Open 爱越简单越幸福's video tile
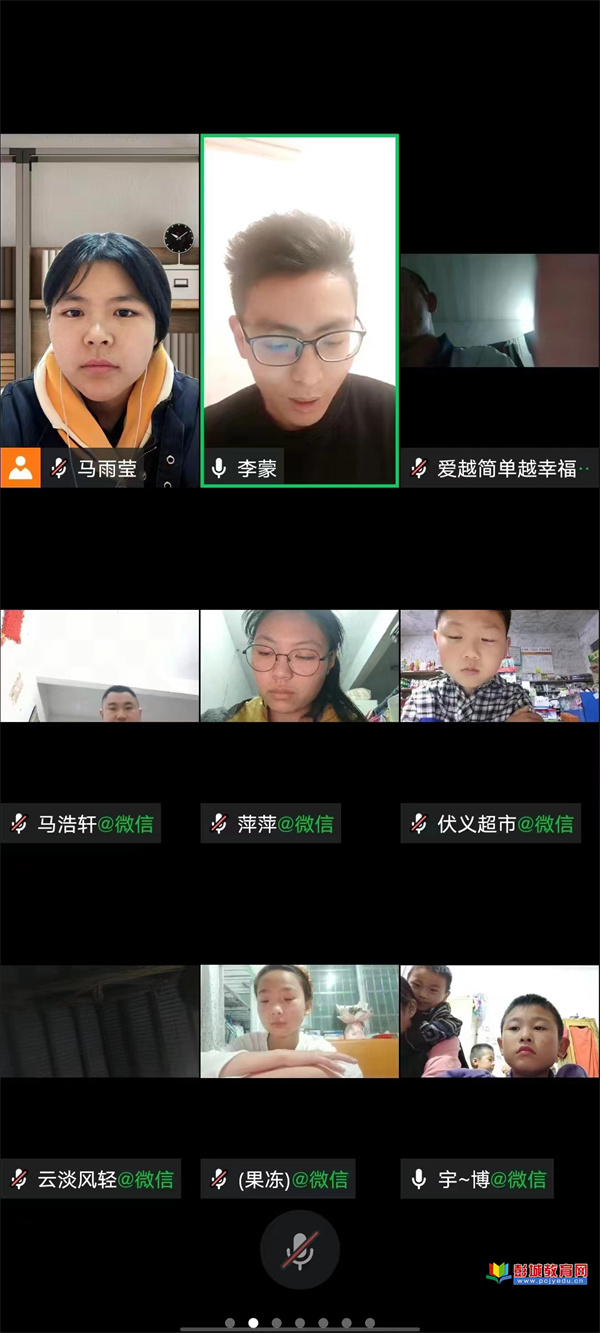Image resolution: width=600 pixels, height=1333 pixels. click(x=500, y=311)
